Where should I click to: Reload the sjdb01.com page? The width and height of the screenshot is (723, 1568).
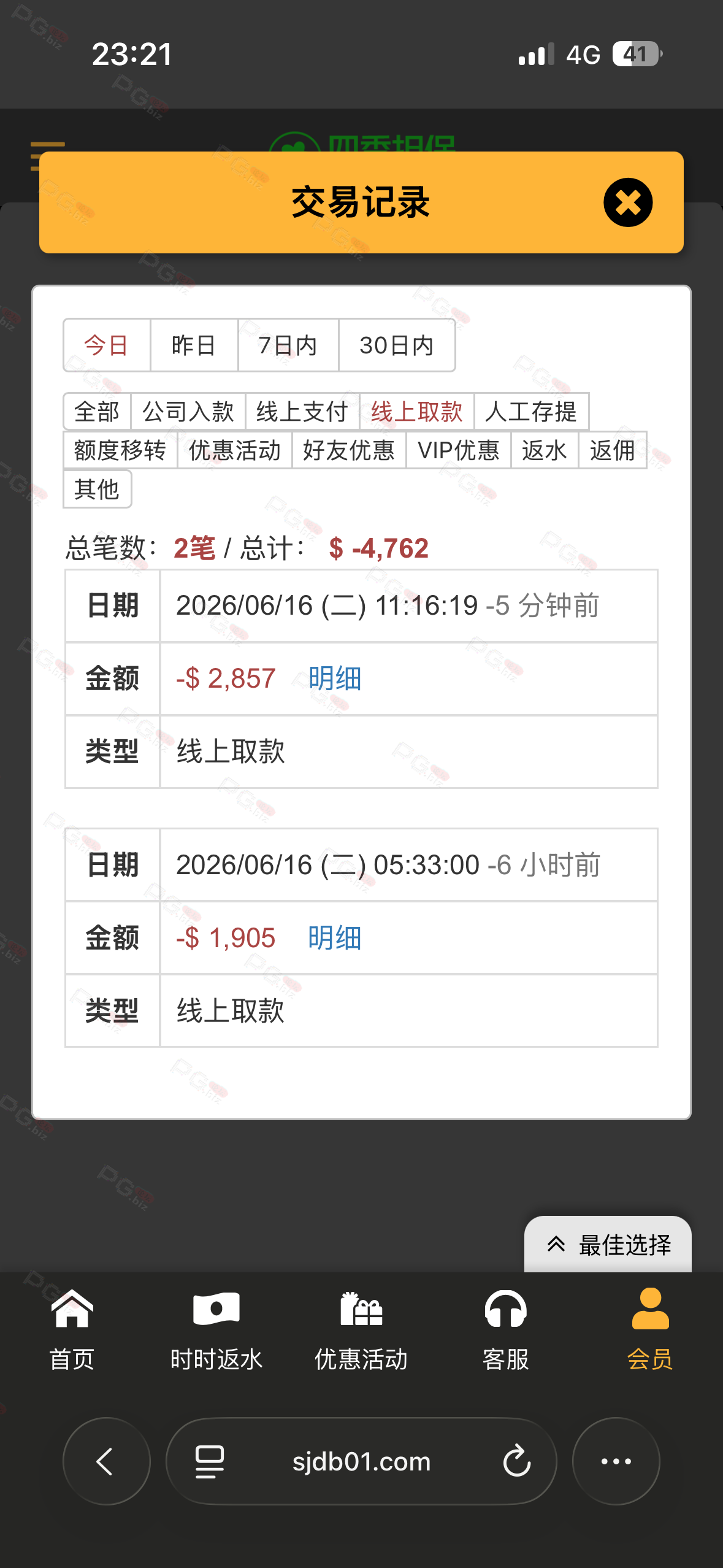[516, 1461]
